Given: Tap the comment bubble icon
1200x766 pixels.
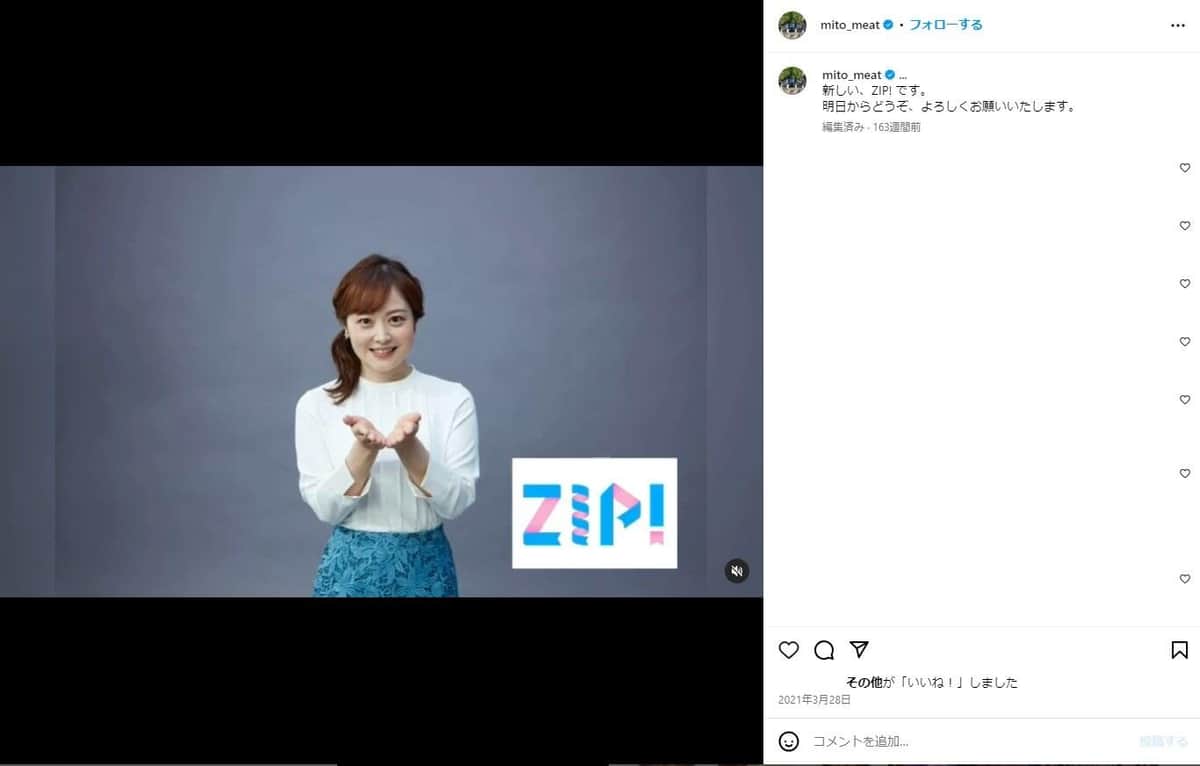Looking at the screenshot, I should 824,650.
